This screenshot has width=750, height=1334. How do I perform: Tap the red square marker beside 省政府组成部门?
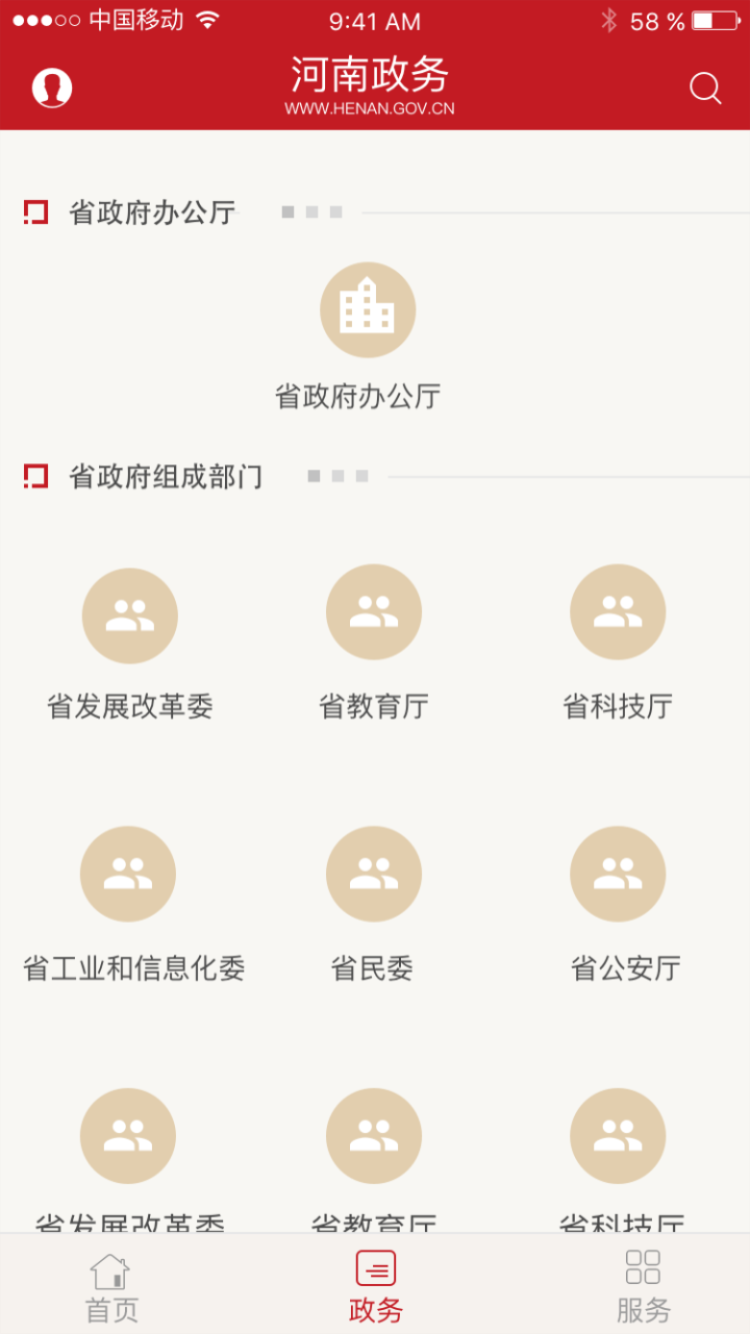(35, 477)
